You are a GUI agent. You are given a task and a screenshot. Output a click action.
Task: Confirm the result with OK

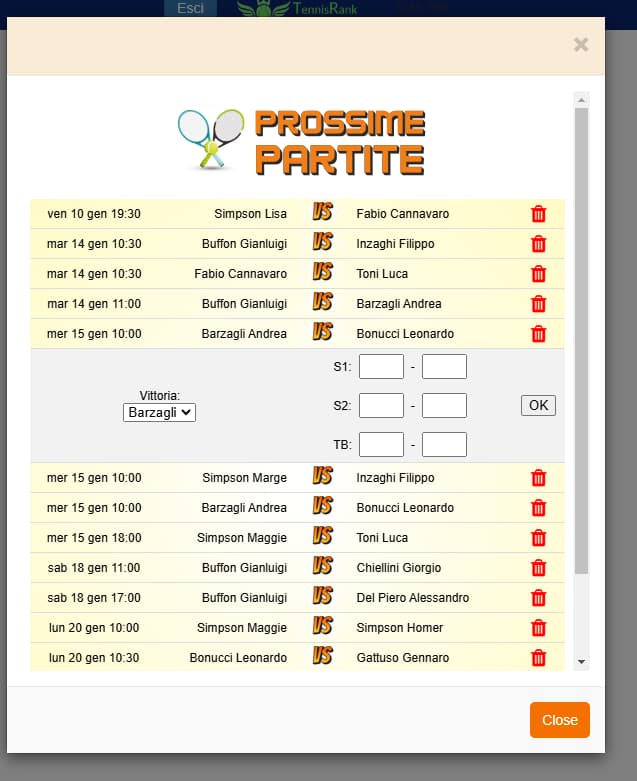click(x=538, y=405)
